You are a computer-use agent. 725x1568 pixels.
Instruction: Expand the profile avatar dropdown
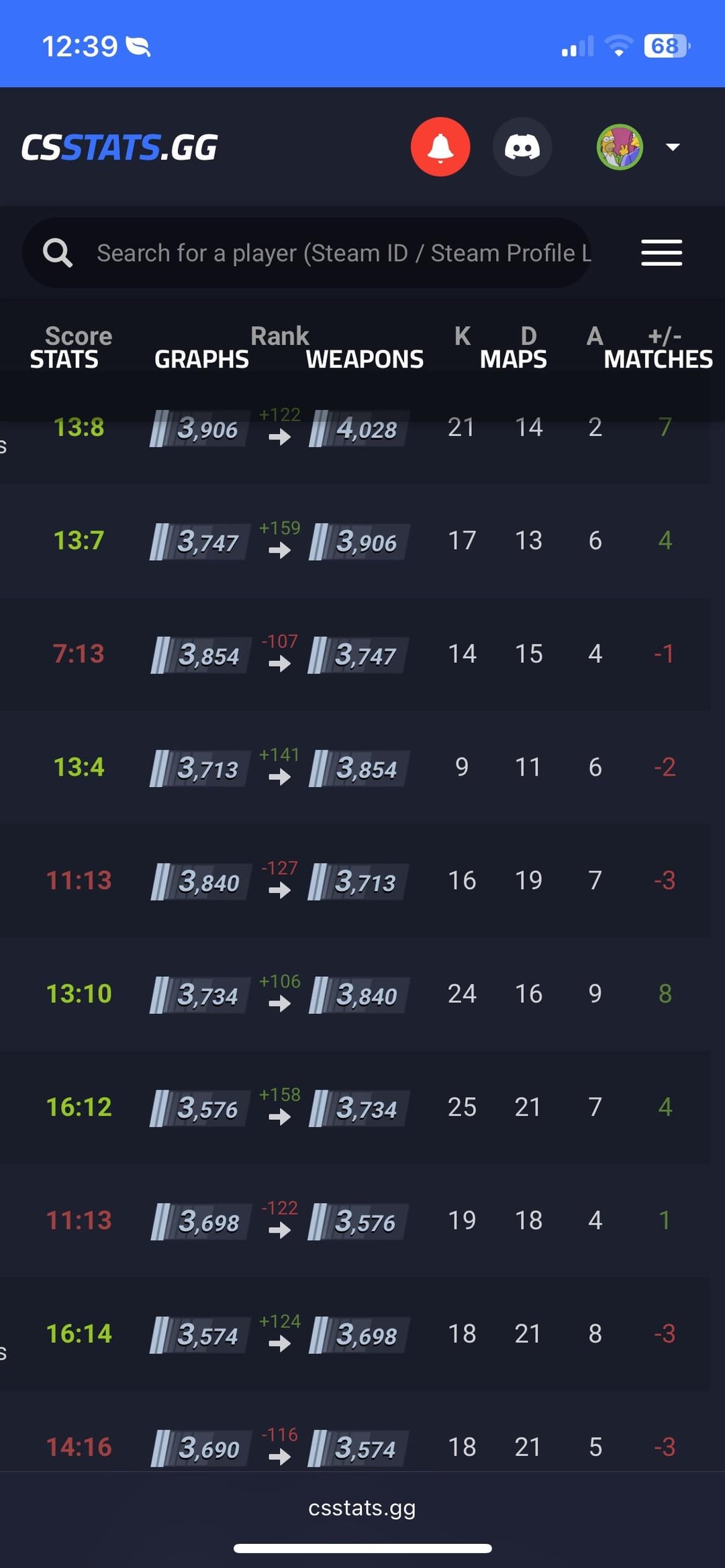click(x=638, y=147)
